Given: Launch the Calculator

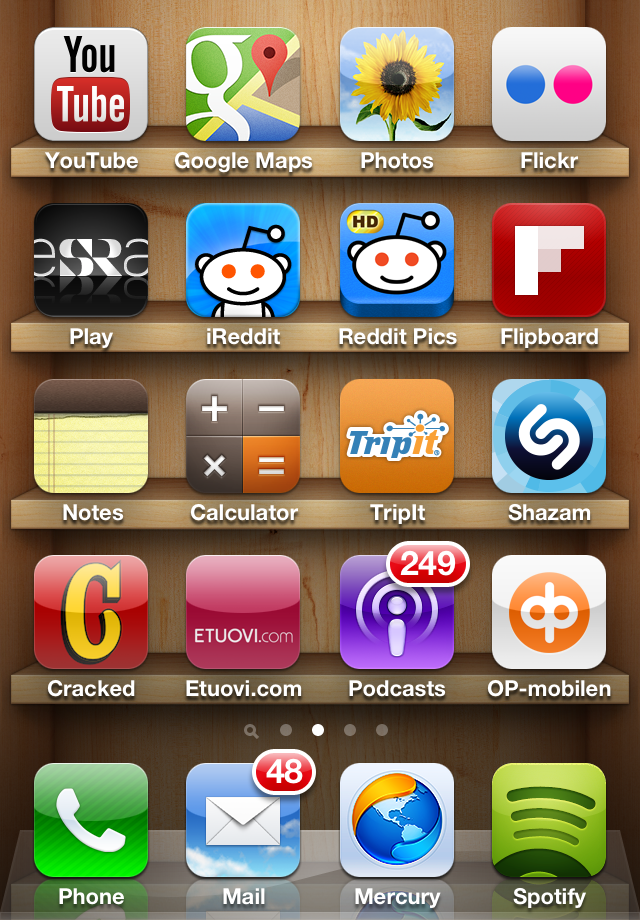Looking at the screenshot, I should pos(243,436).
